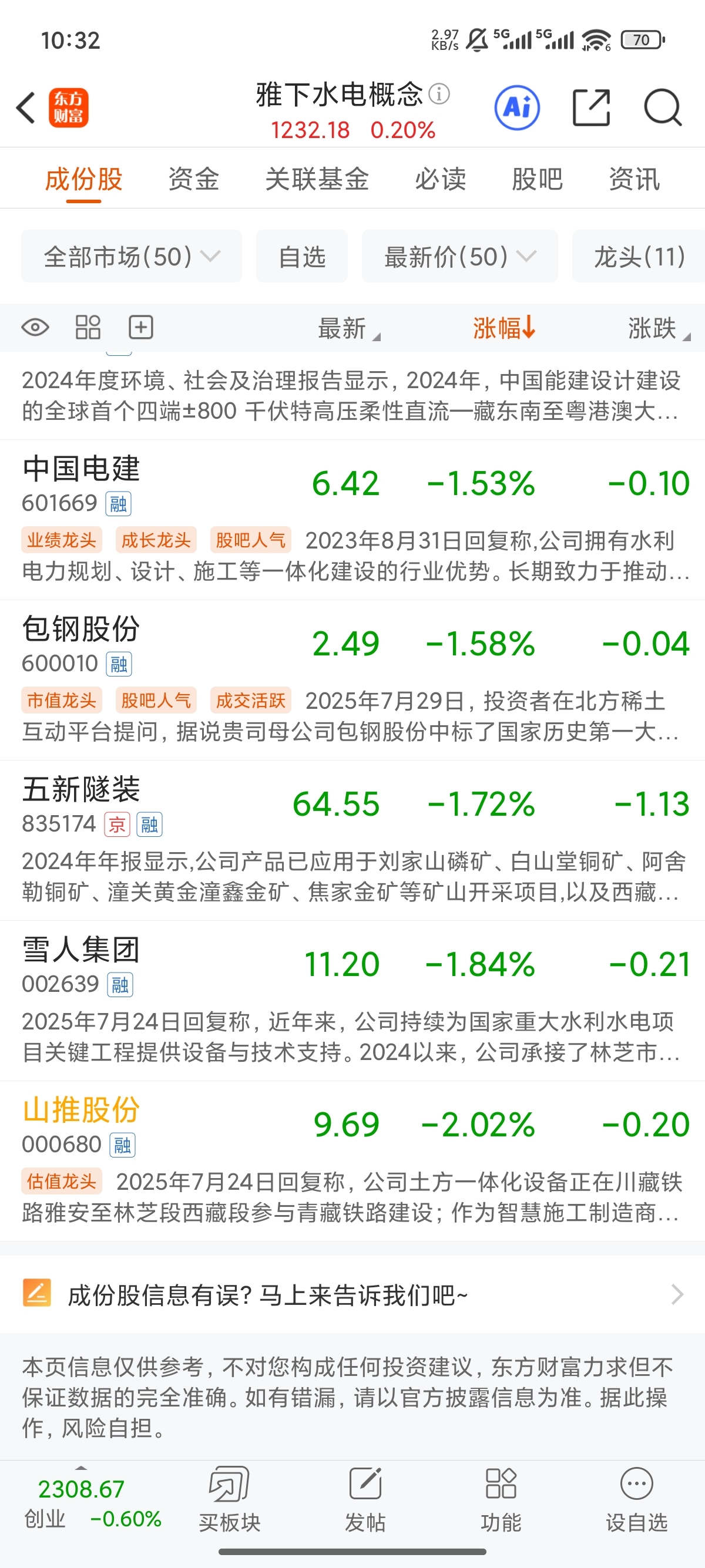Share this sector page
Screen dimensions: 705x1568
tap(591, 107)
